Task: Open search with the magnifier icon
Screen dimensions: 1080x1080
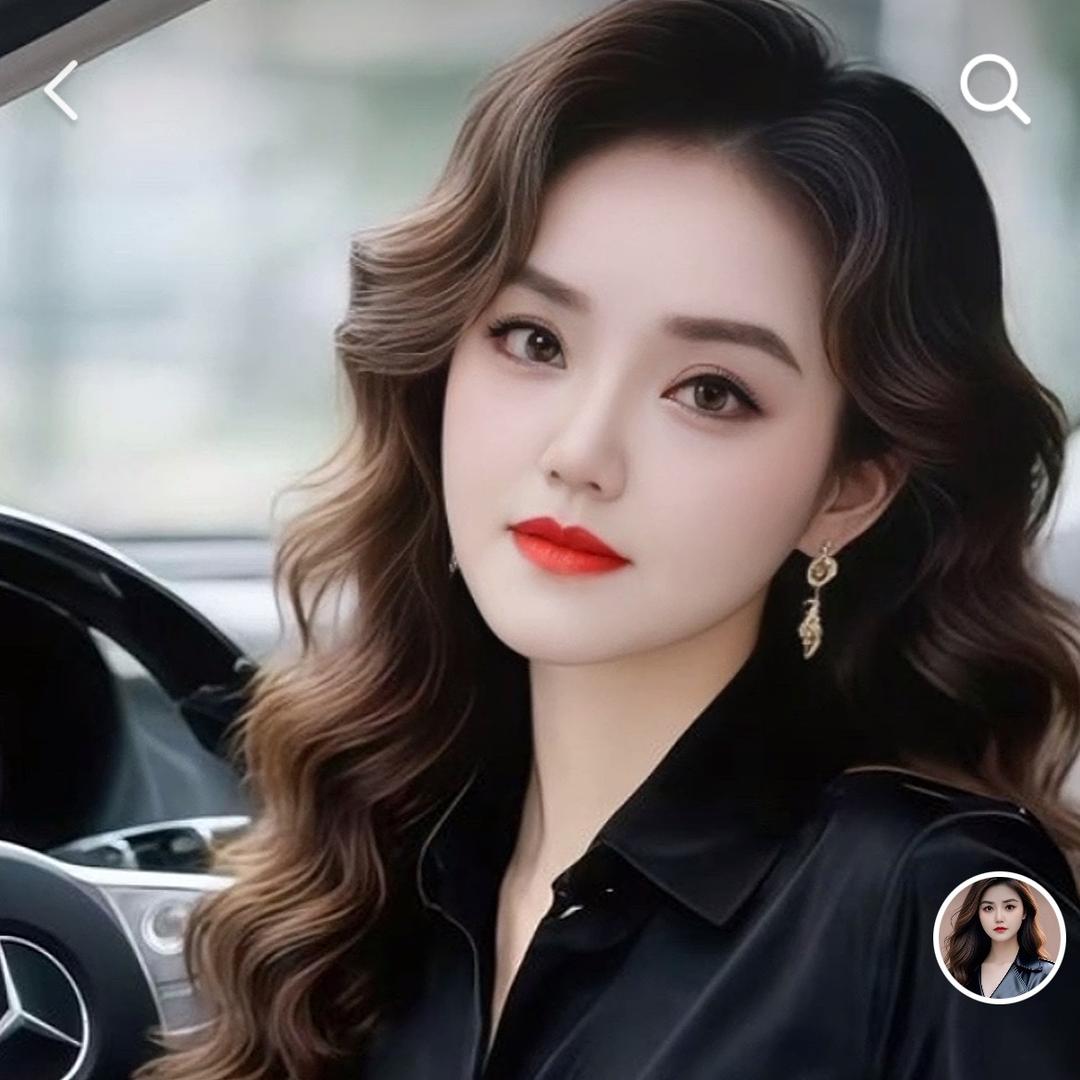Action: tap(995, 89)
